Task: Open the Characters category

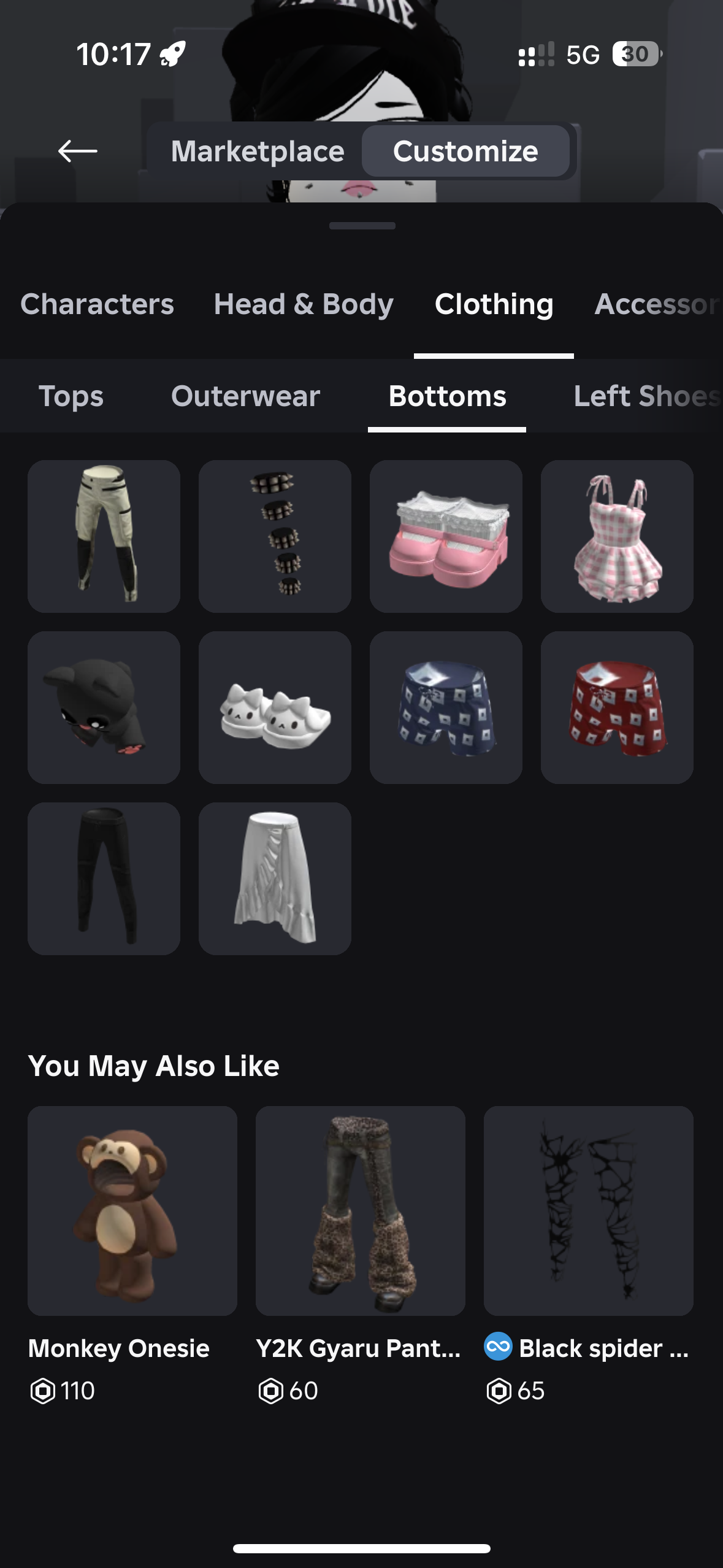Action: coord(97,304)
